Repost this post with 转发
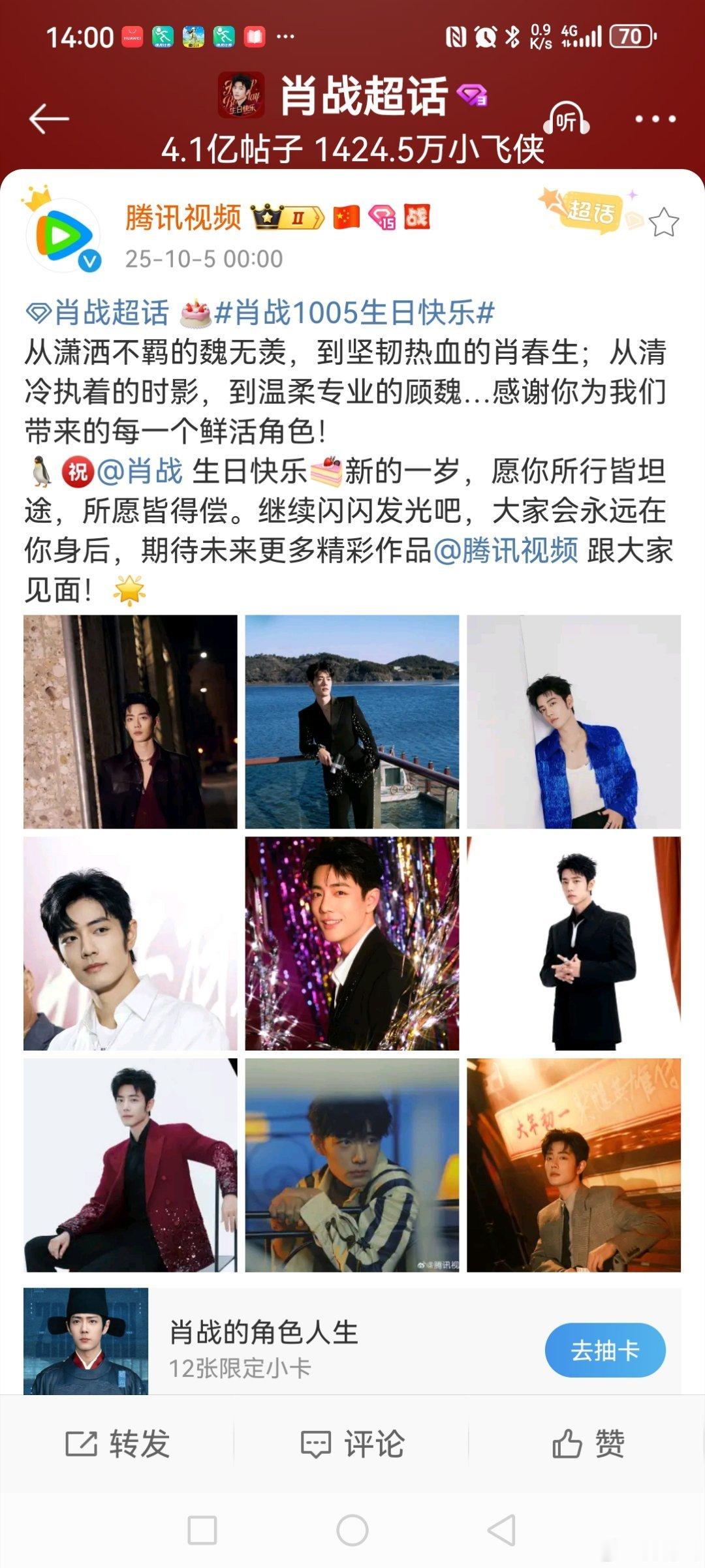 tap(118, 1443)
